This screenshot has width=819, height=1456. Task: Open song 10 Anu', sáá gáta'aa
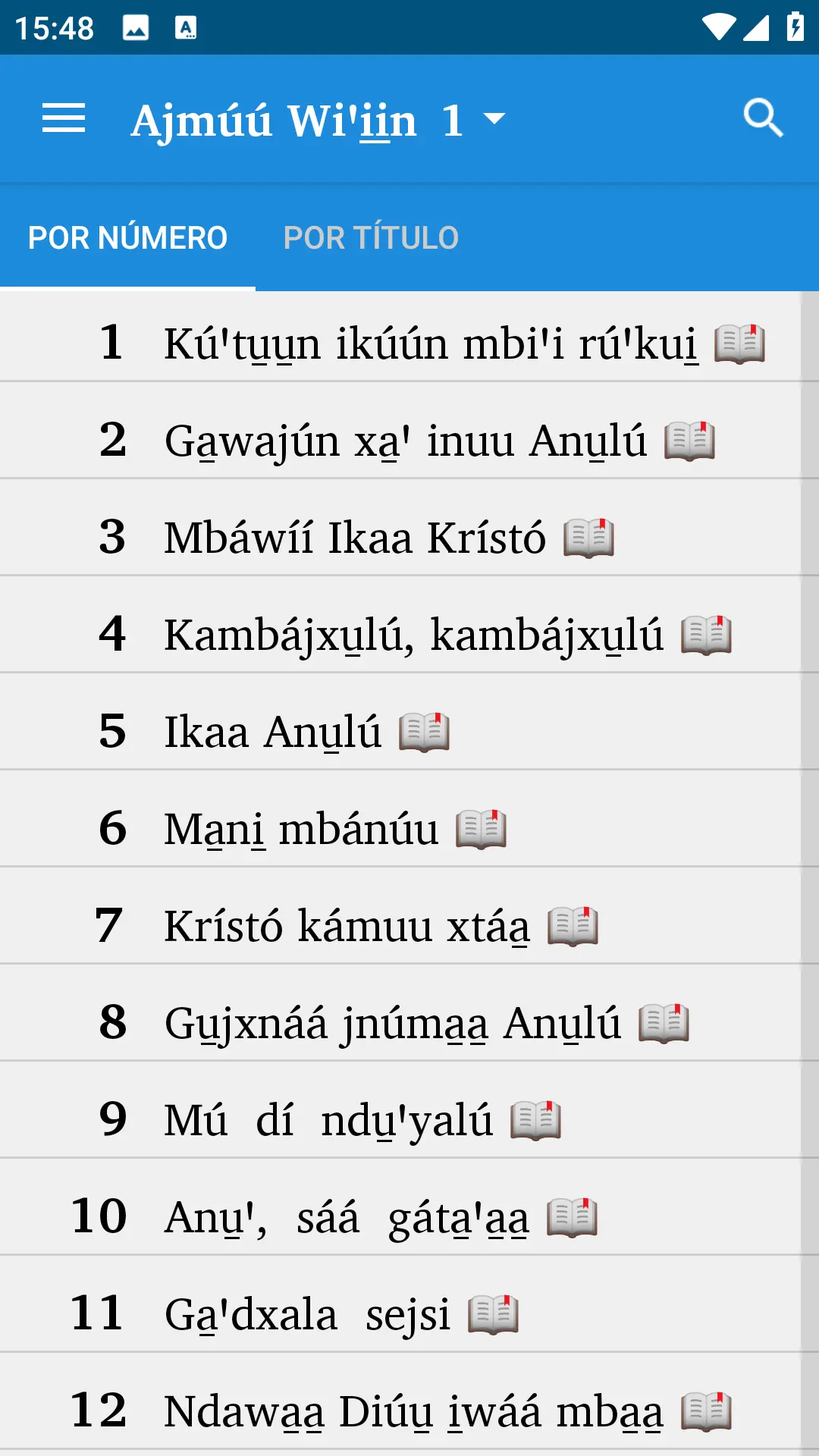409,1216
